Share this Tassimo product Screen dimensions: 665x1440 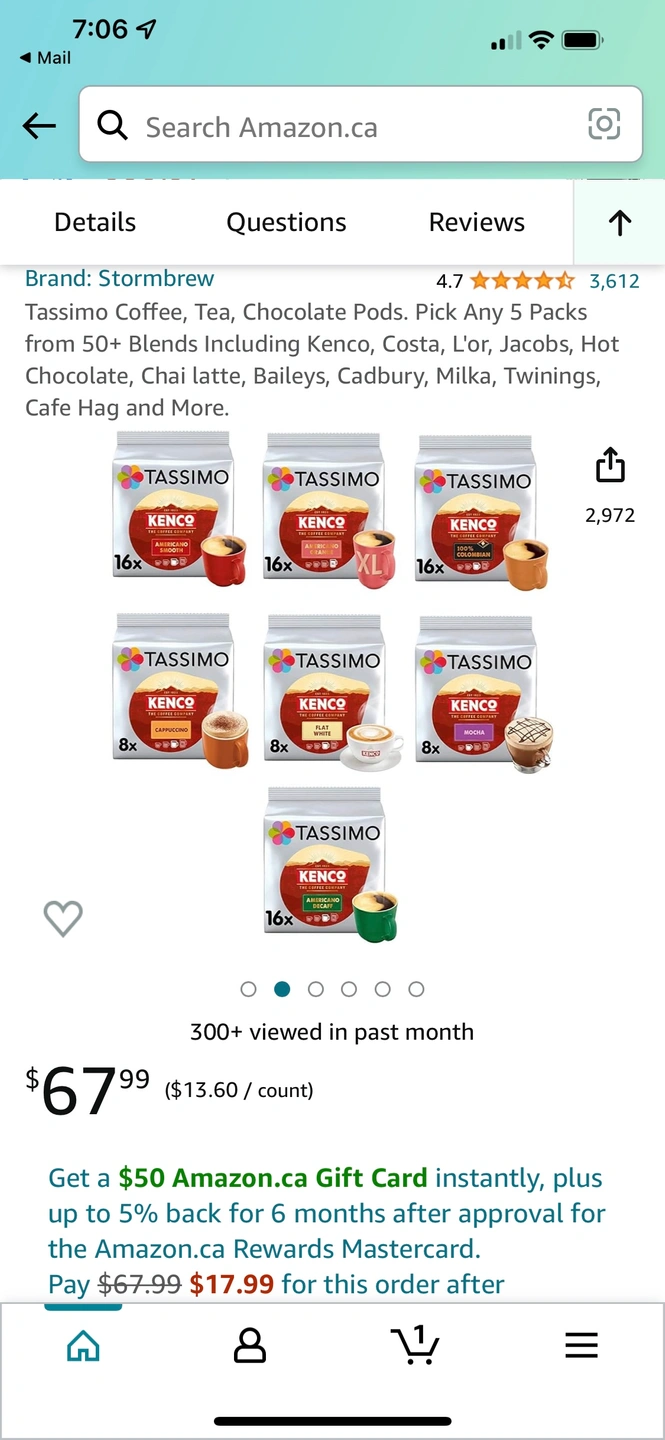coord(610,464)
